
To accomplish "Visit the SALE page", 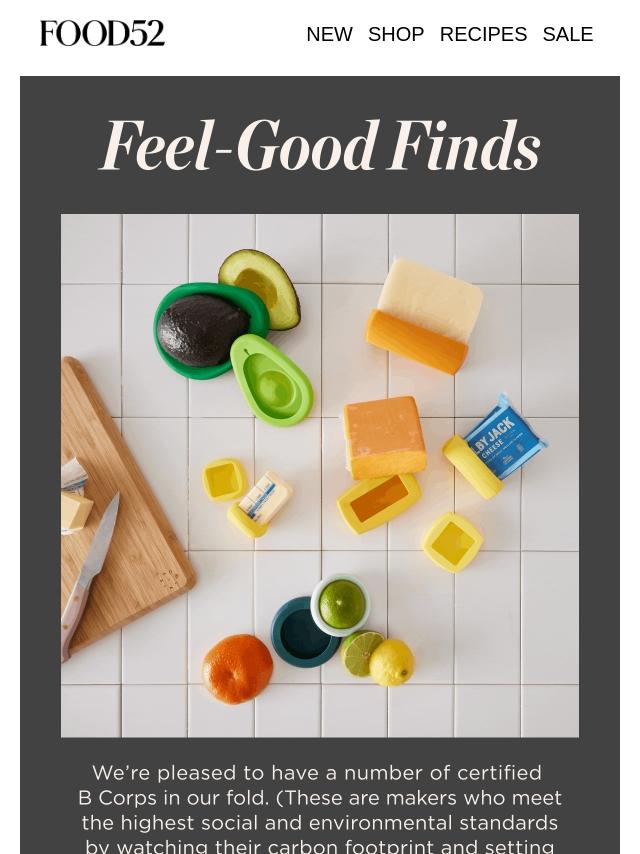I will pyautogui.click(x=567, y=34).
